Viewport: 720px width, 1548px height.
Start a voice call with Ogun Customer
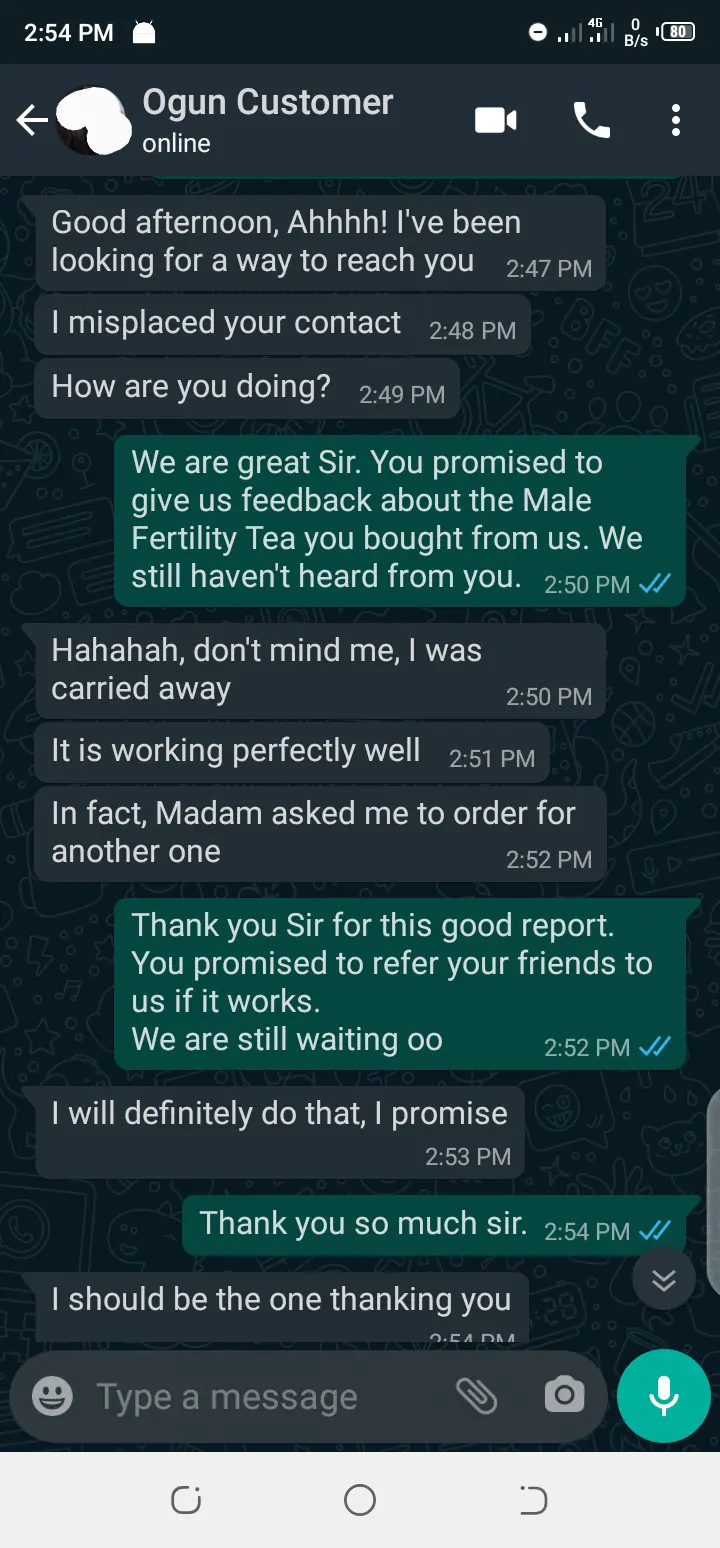point(591,121)
